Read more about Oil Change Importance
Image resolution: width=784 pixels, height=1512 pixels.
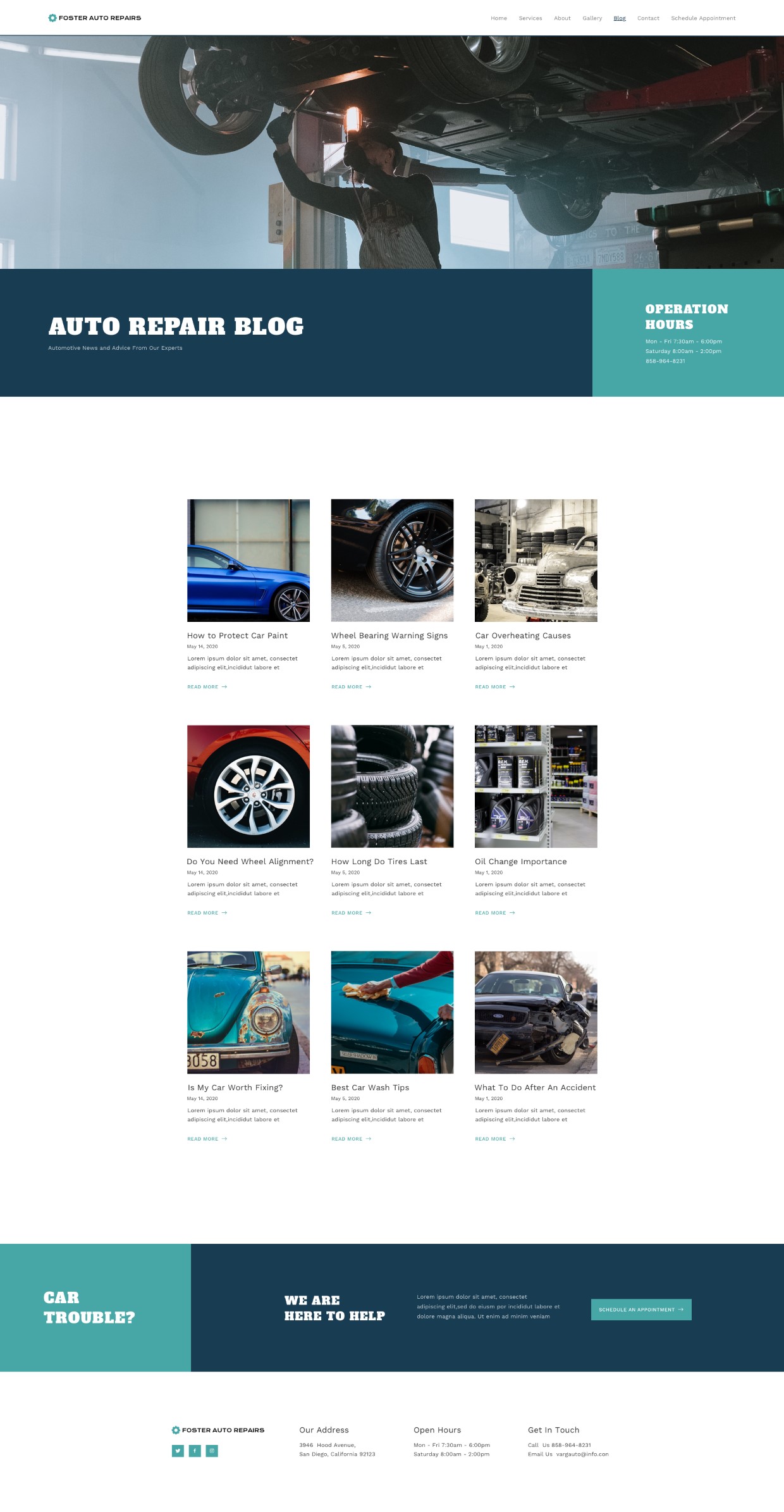494,912
